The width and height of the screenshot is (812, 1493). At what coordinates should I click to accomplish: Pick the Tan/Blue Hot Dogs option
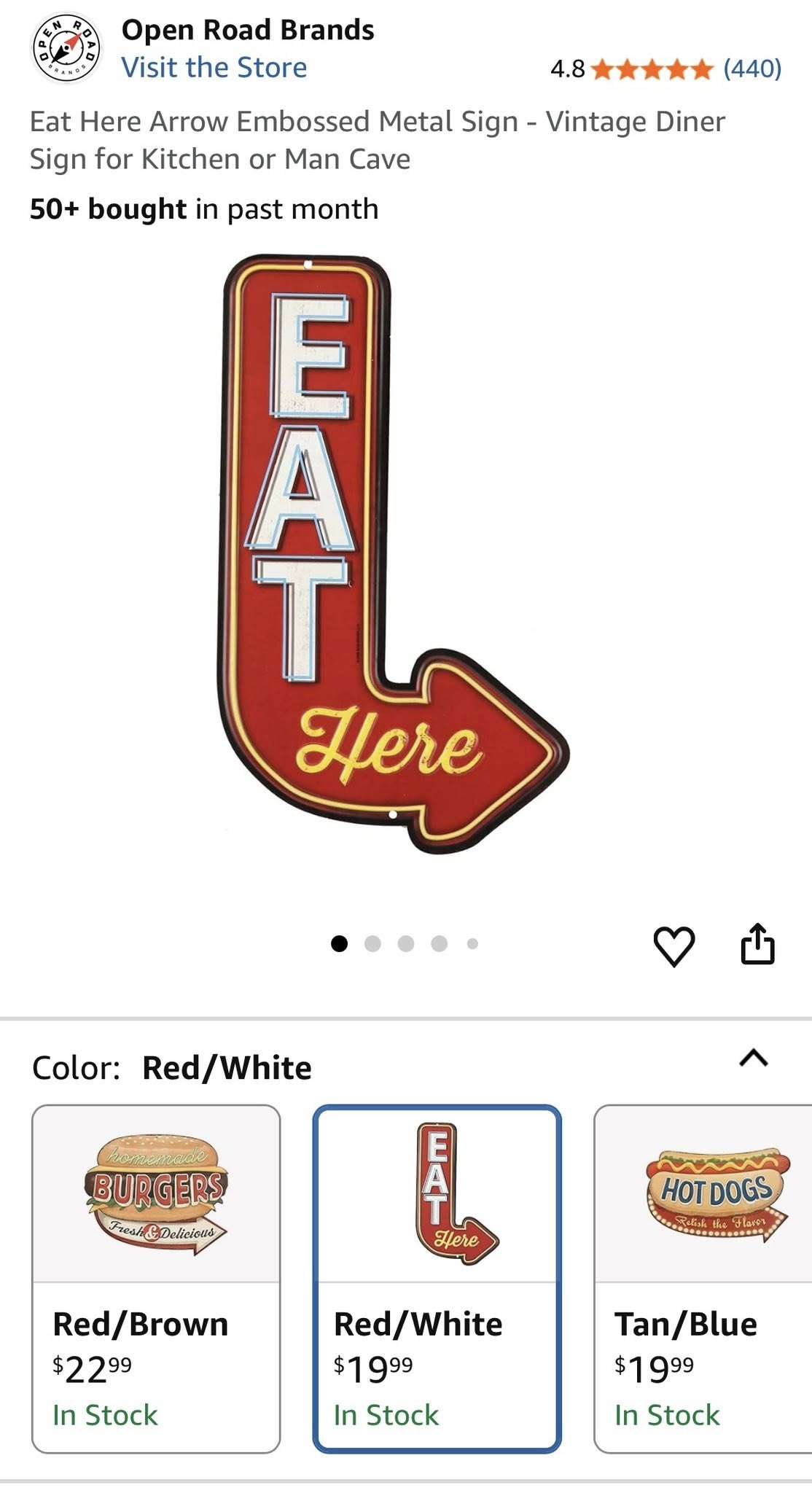[703, 1279]
